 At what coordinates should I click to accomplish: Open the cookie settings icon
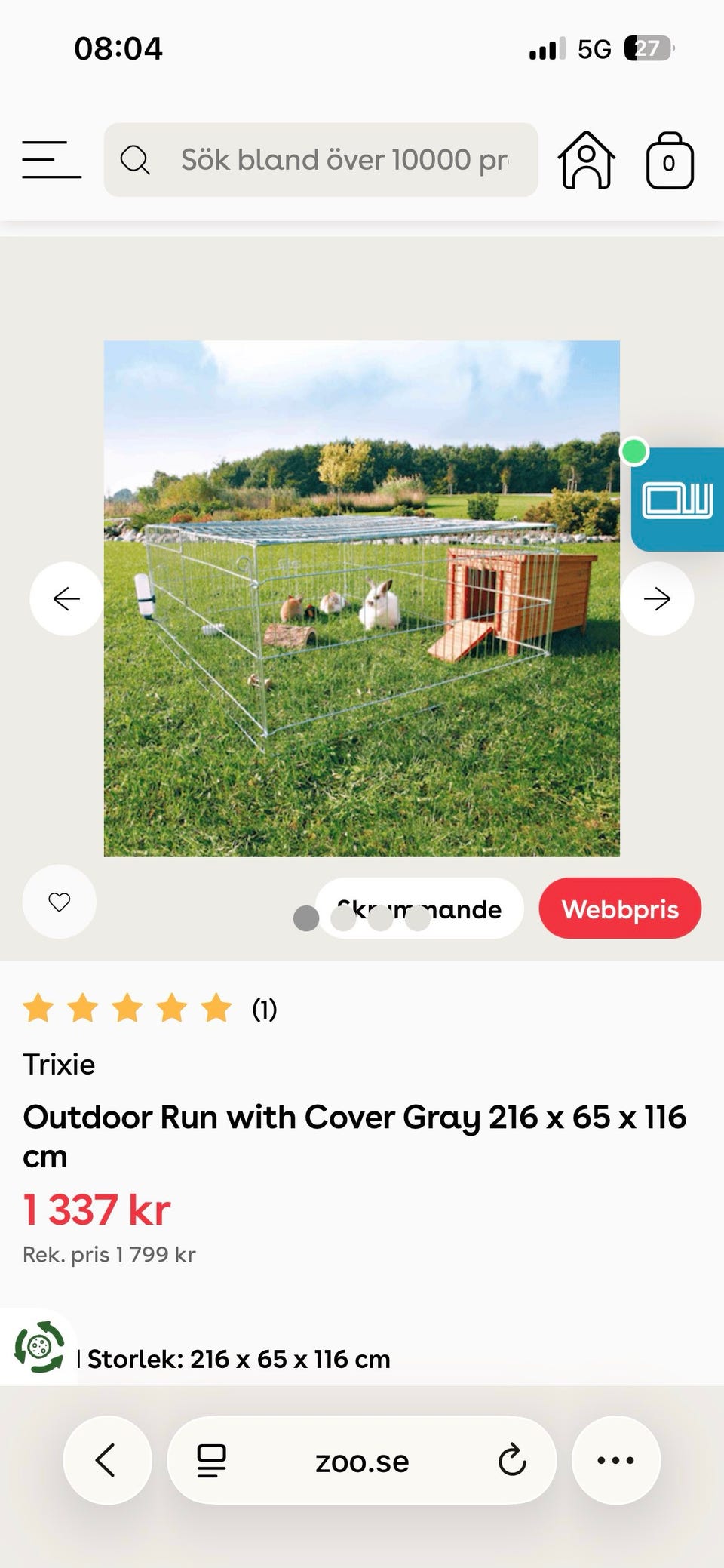coord(39,1347)
